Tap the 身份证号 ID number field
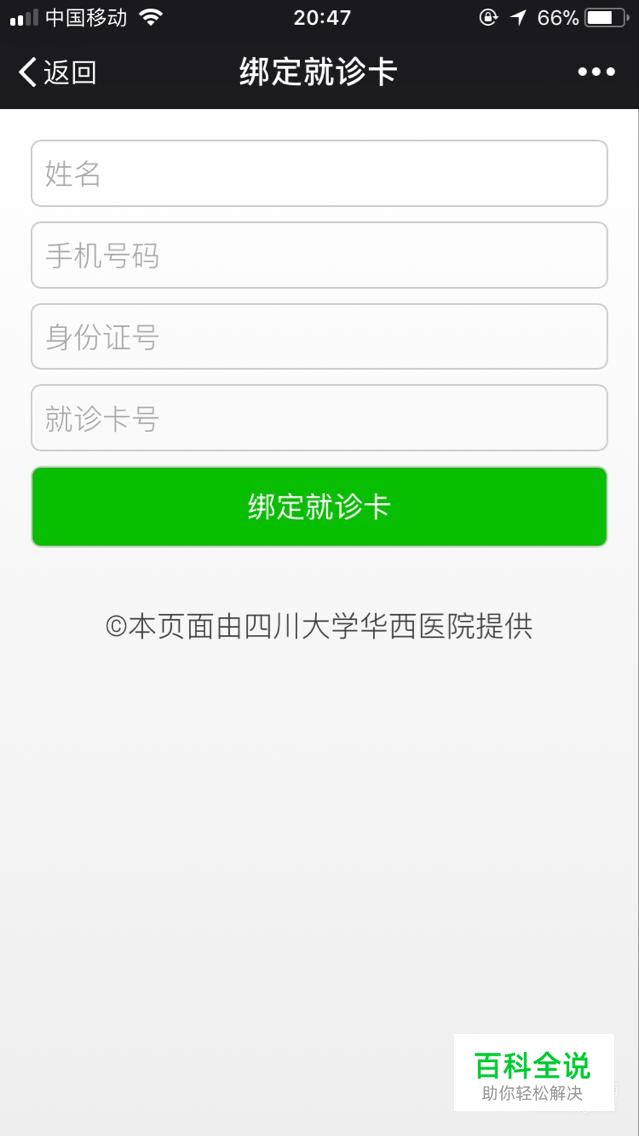Screen dimensions: 639x1136 pyautogui.click(x=319, y=336)
